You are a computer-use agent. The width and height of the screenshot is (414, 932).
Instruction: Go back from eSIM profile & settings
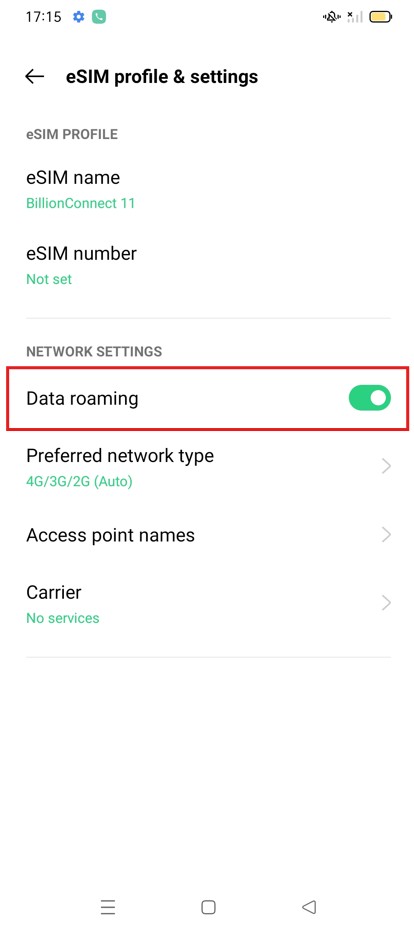[34, 77]
